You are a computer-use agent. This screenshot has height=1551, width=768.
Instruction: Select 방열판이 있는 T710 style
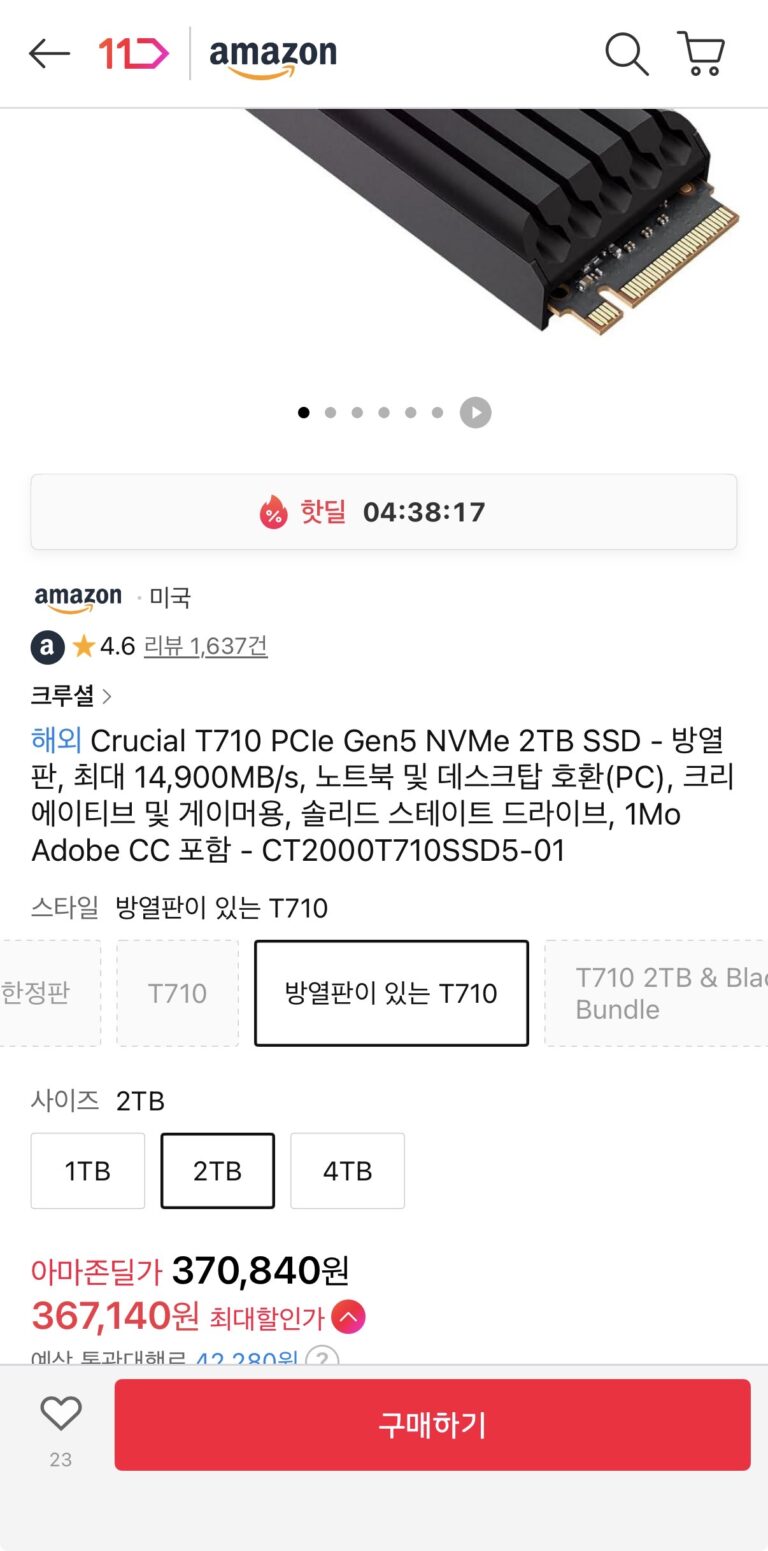click(x=391, y=993)
